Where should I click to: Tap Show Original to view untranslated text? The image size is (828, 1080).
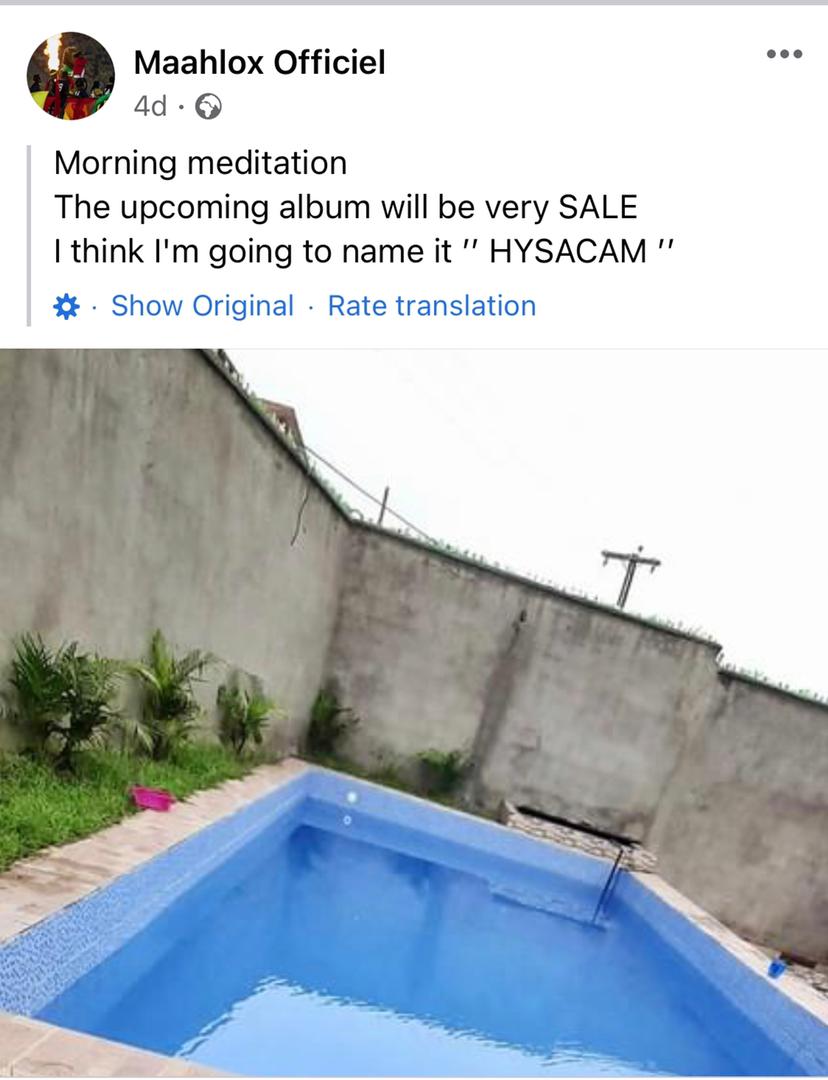(x=202, y=306)
